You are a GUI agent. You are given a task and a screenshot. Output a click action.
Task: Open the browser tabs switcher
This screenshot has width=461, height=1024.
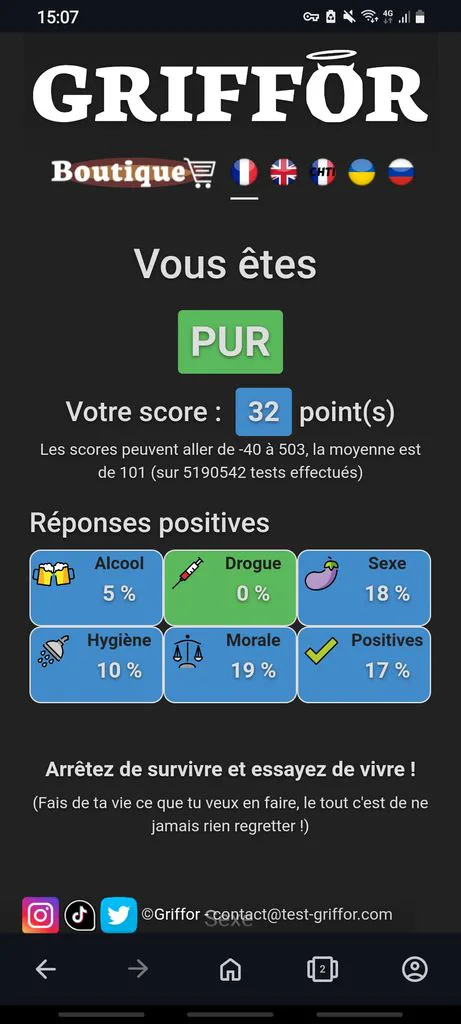tap(323, 969)
